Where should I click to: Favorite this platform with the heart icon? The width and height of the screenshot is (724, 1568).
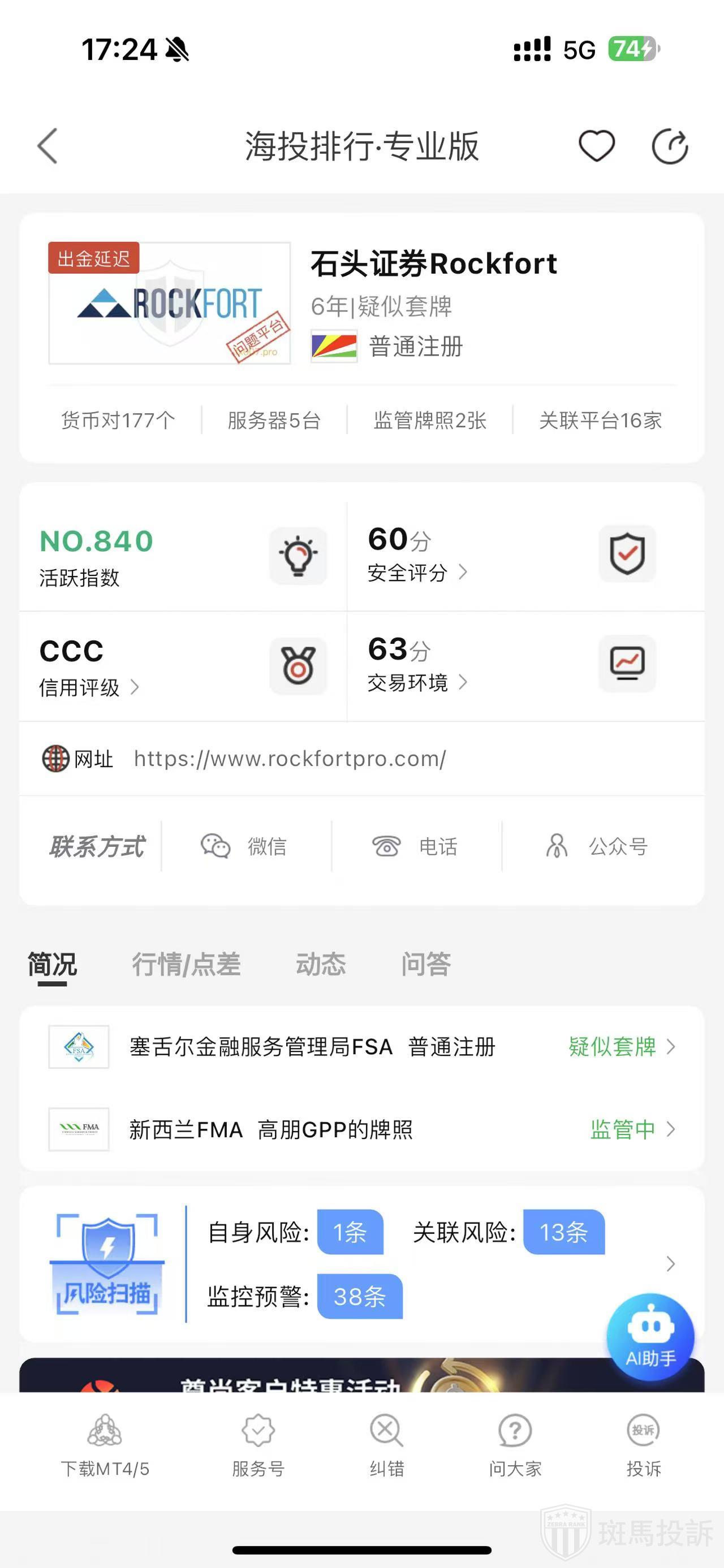tap(596, 146)
